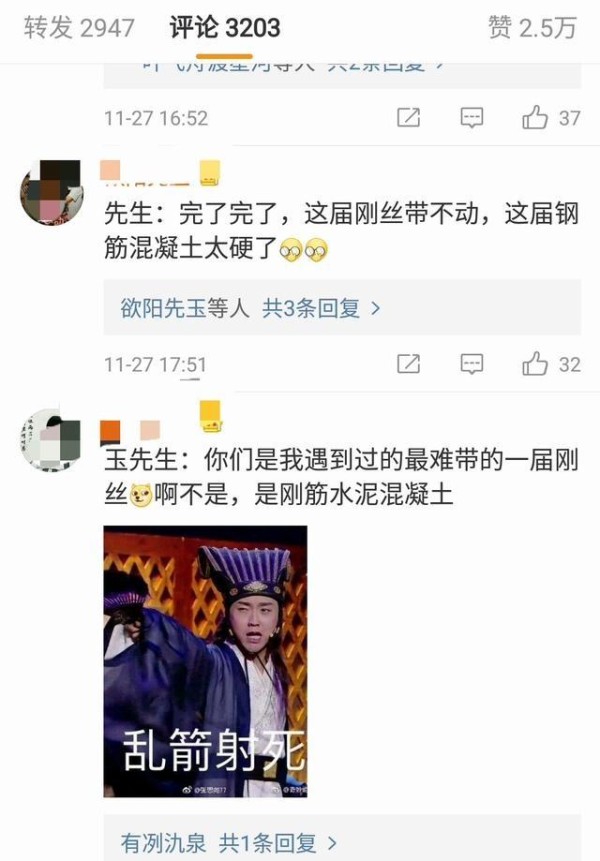Expand 欲阳先玉等人 共3条回复
The image size is (600, 861).
tap(244, 309)
